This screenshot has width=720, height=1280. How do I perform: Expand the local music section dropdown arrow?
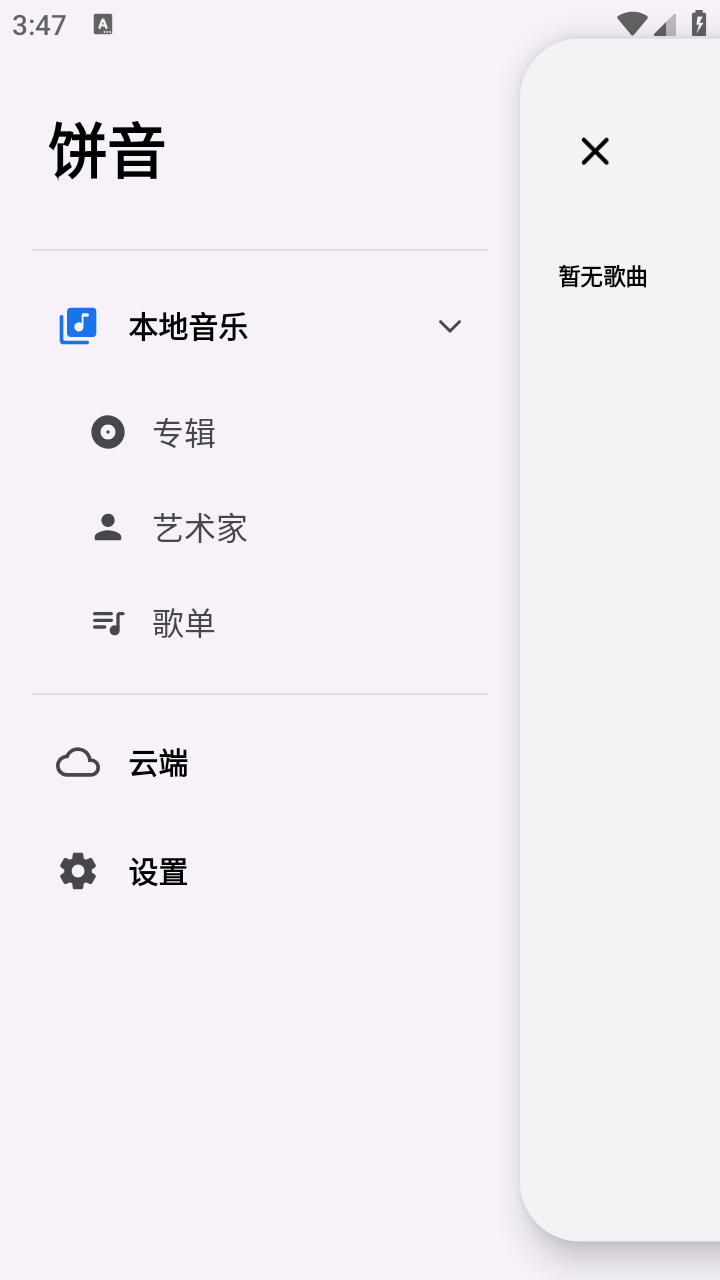click(449, 326)
